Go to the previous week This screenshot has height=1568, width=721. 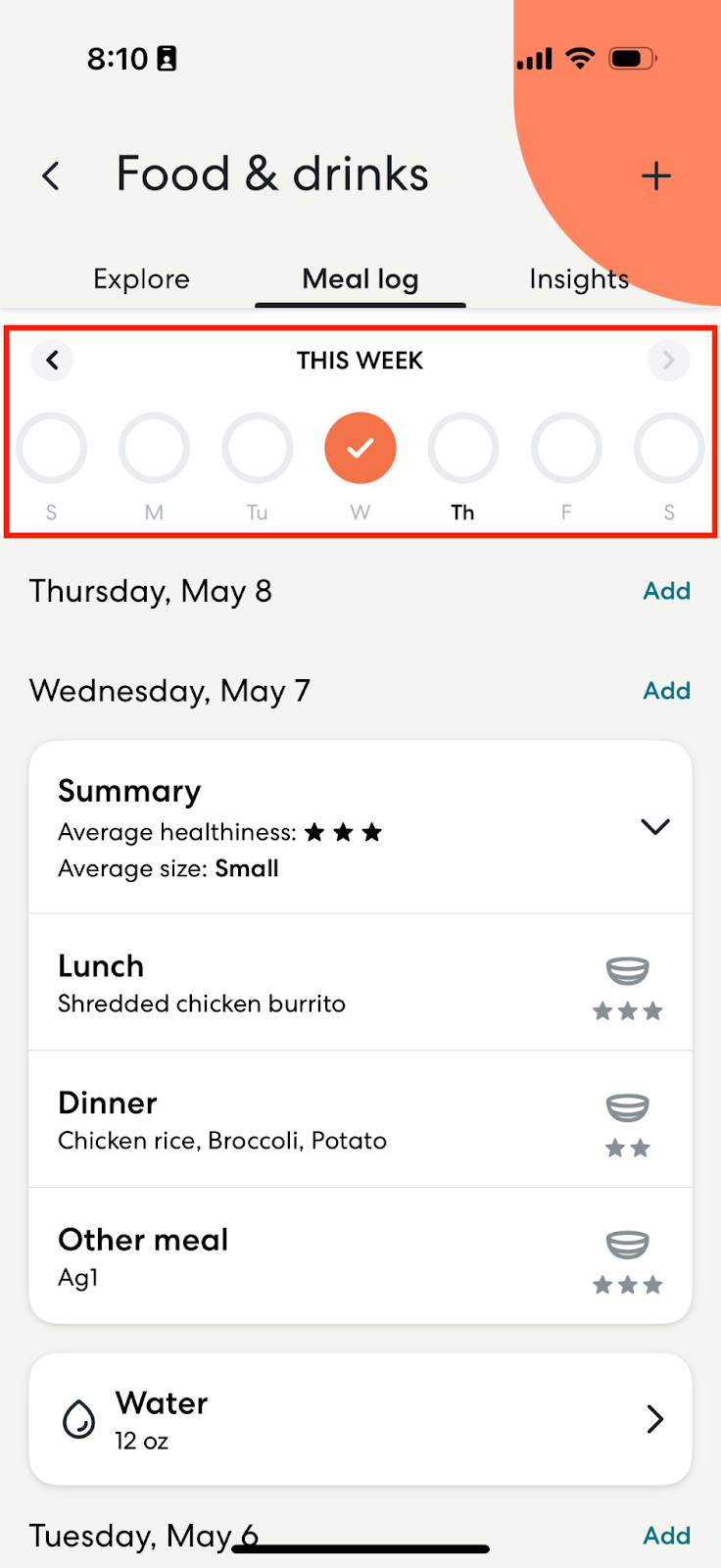coord(52,361)
